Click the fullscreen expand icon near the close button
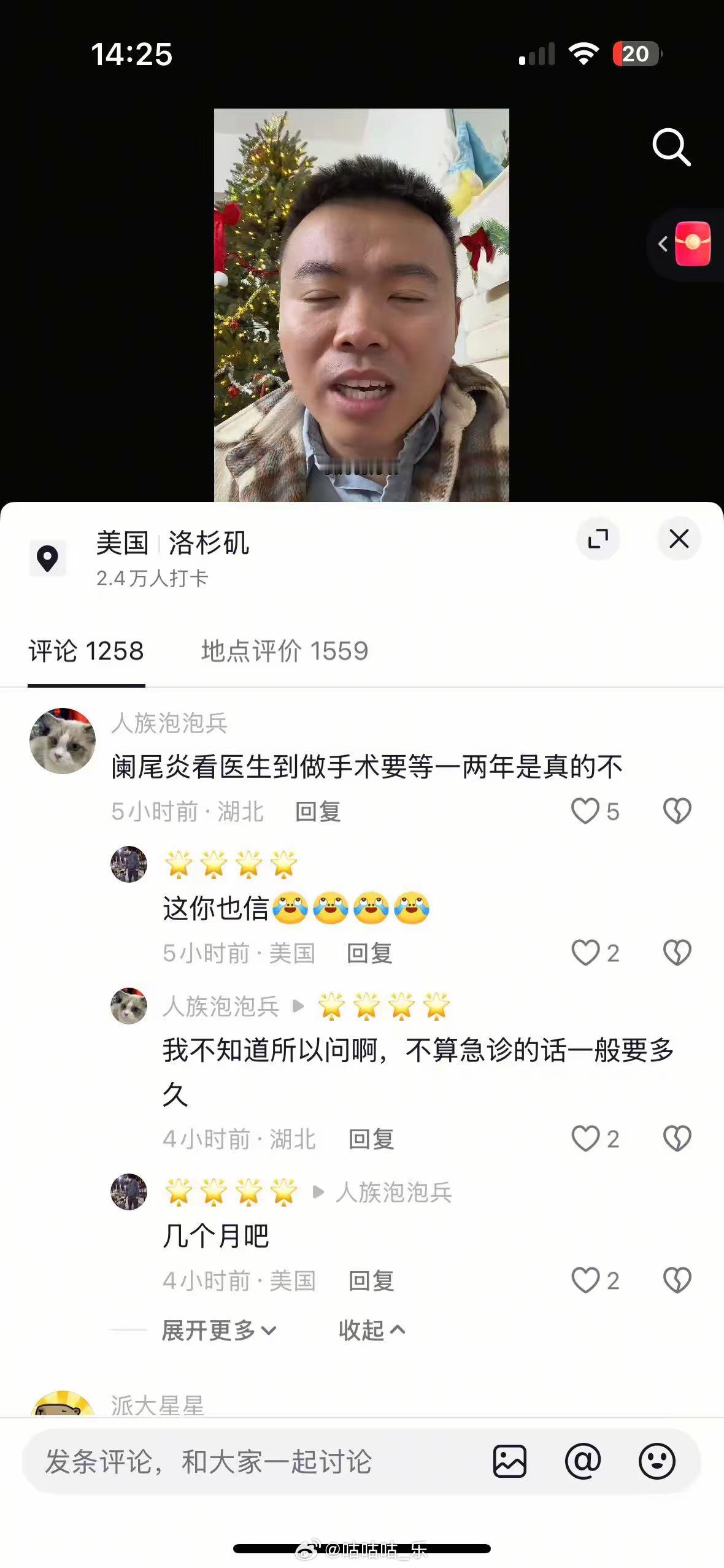Viewport: 724px width, 1568px height. coord(599,539)
